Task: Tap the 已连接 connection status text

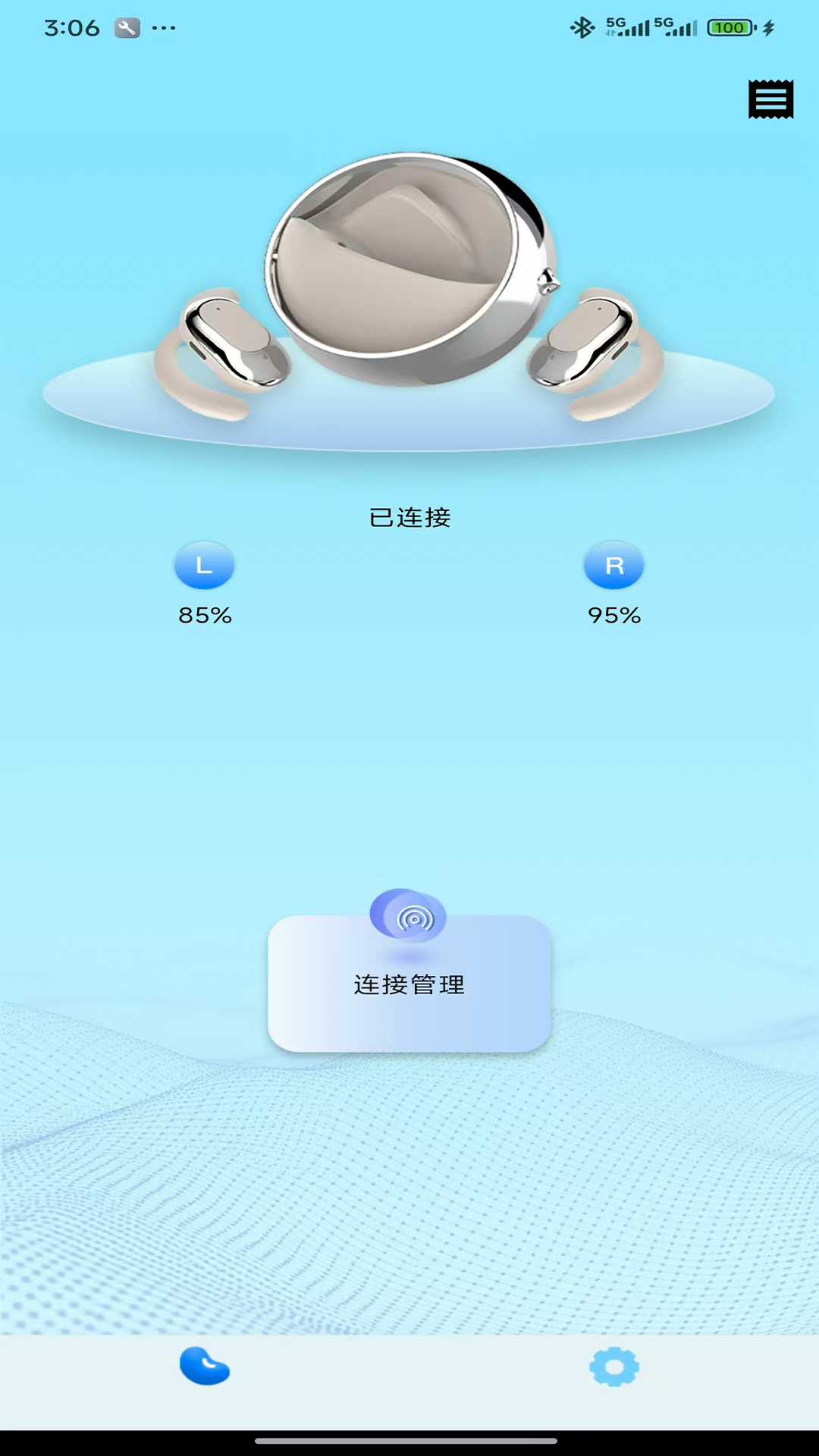Action: pyautogui.click(x=409, y=519)
